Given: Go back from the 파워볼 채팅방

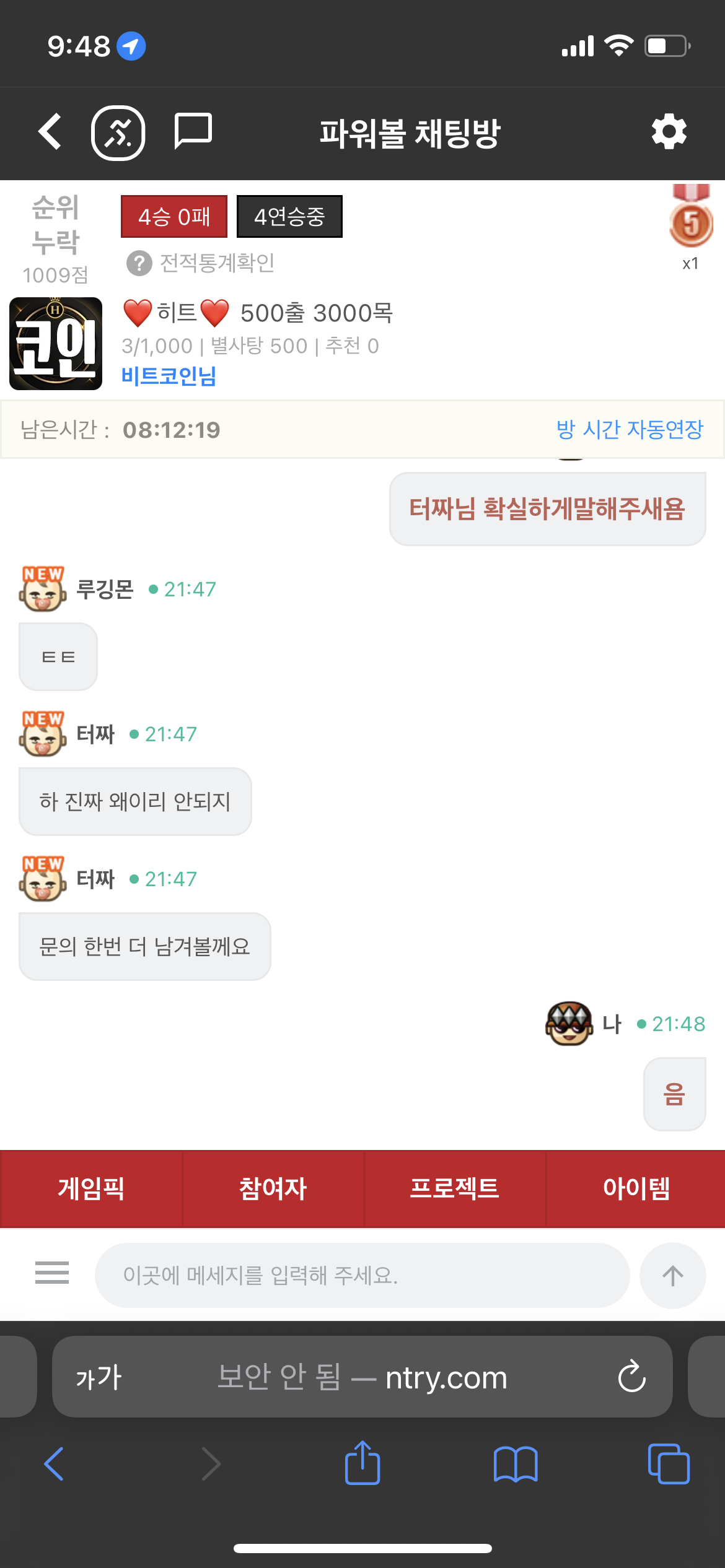Looking at the screenshot, I should 50,131.
